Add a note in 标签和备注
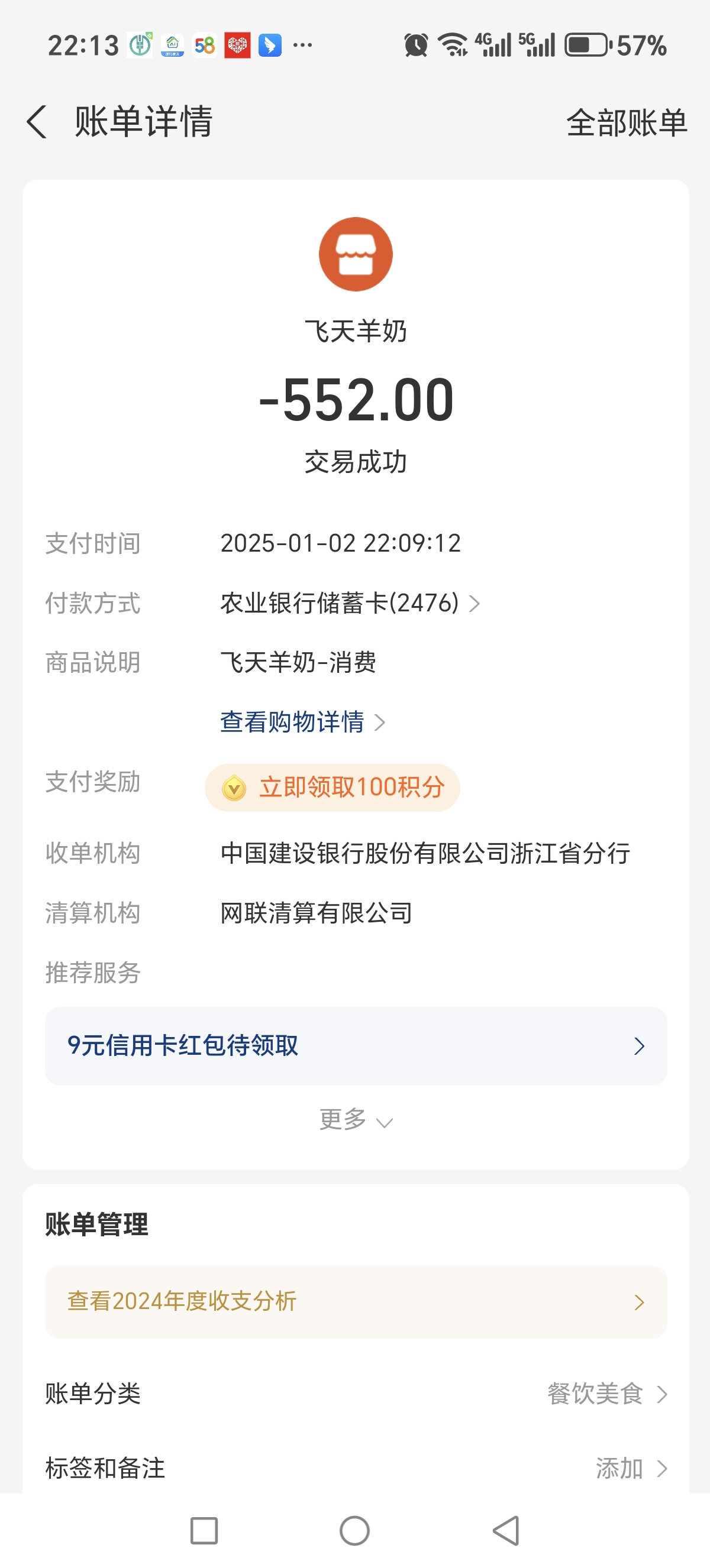Viewport: 710px width, 1568px height. [630, 1468]
